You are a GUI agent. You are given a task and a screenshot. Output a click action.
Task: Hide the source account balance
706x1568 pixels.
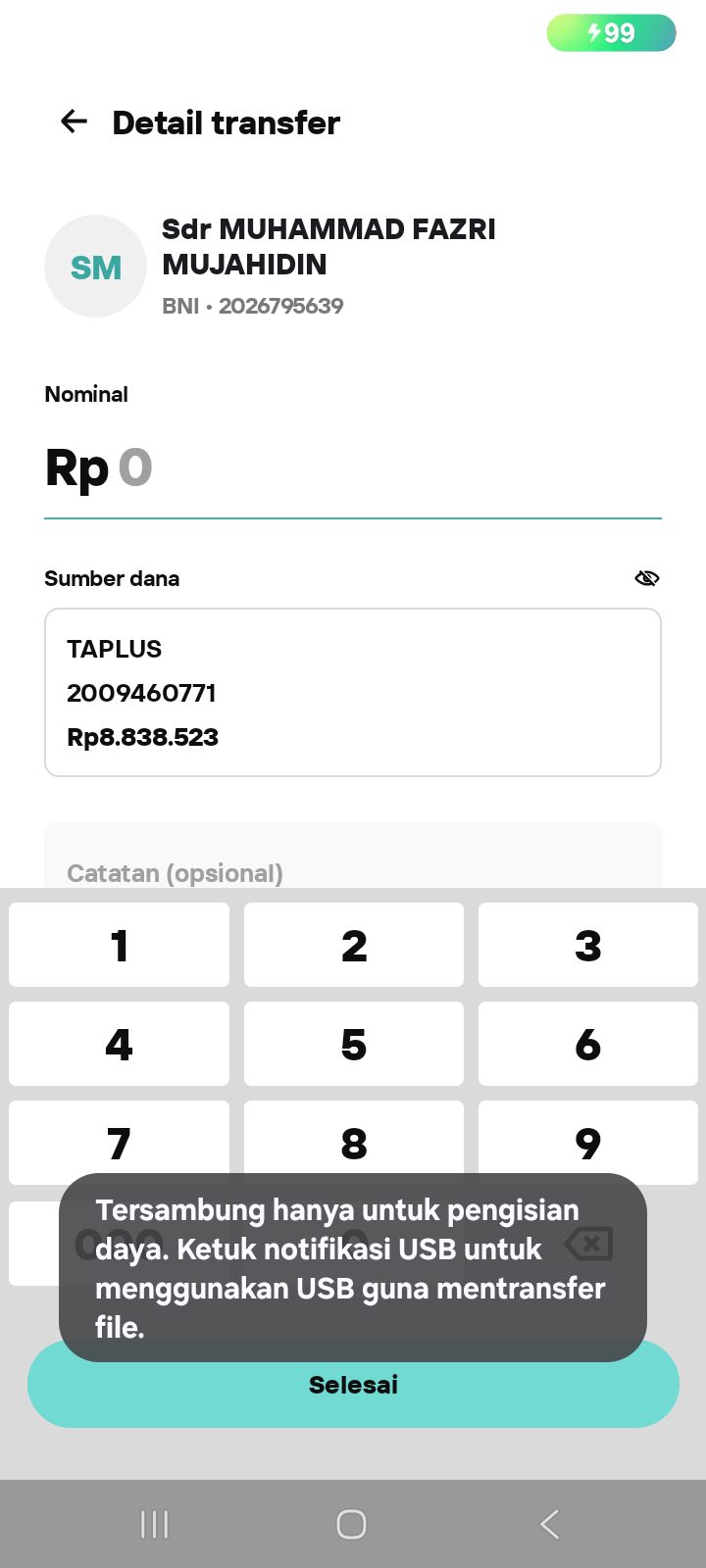(x=646, y=578)
